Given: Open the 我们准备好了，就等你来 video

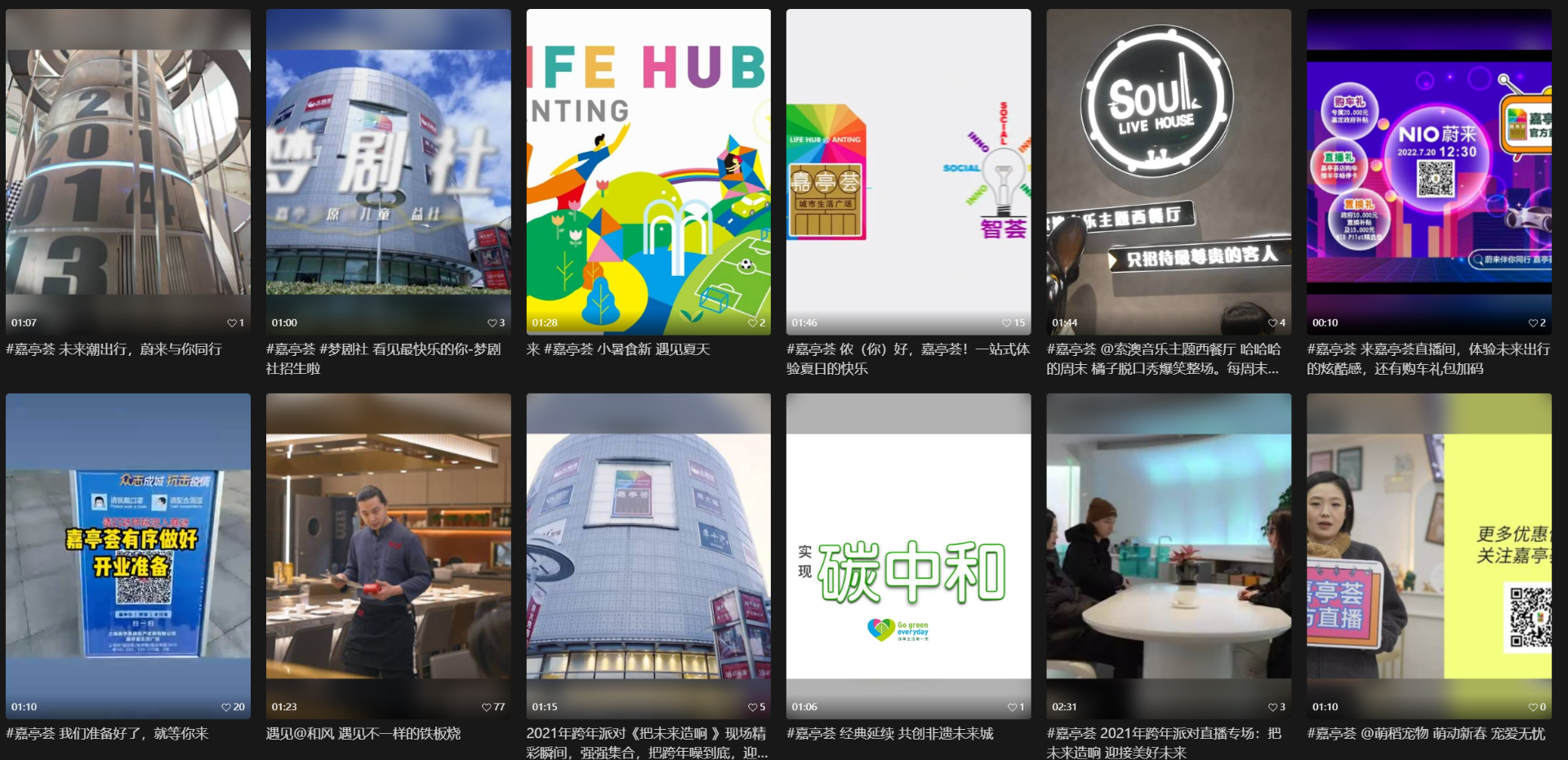Looking at the screenshot, I should pos(128,555).
